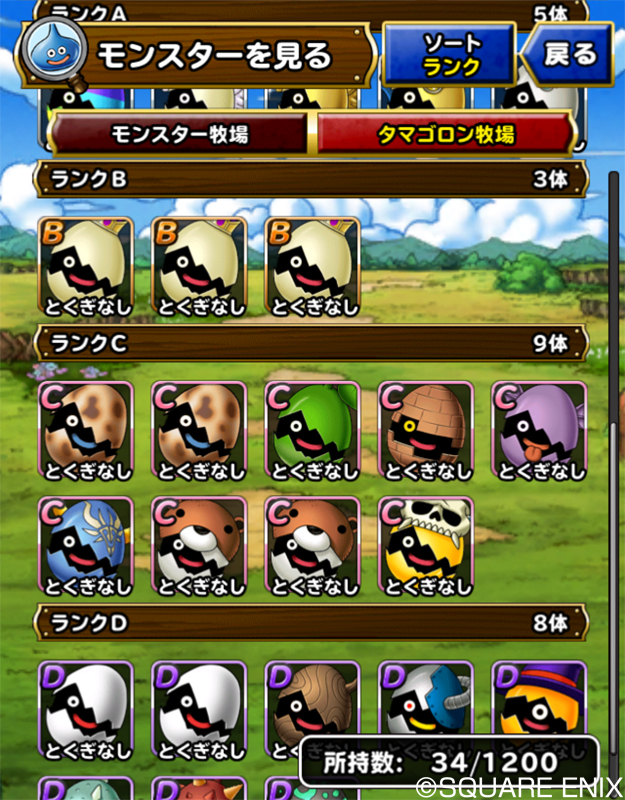
Task: Open the blue armored egg in rank C
Action: pos(86,545)
